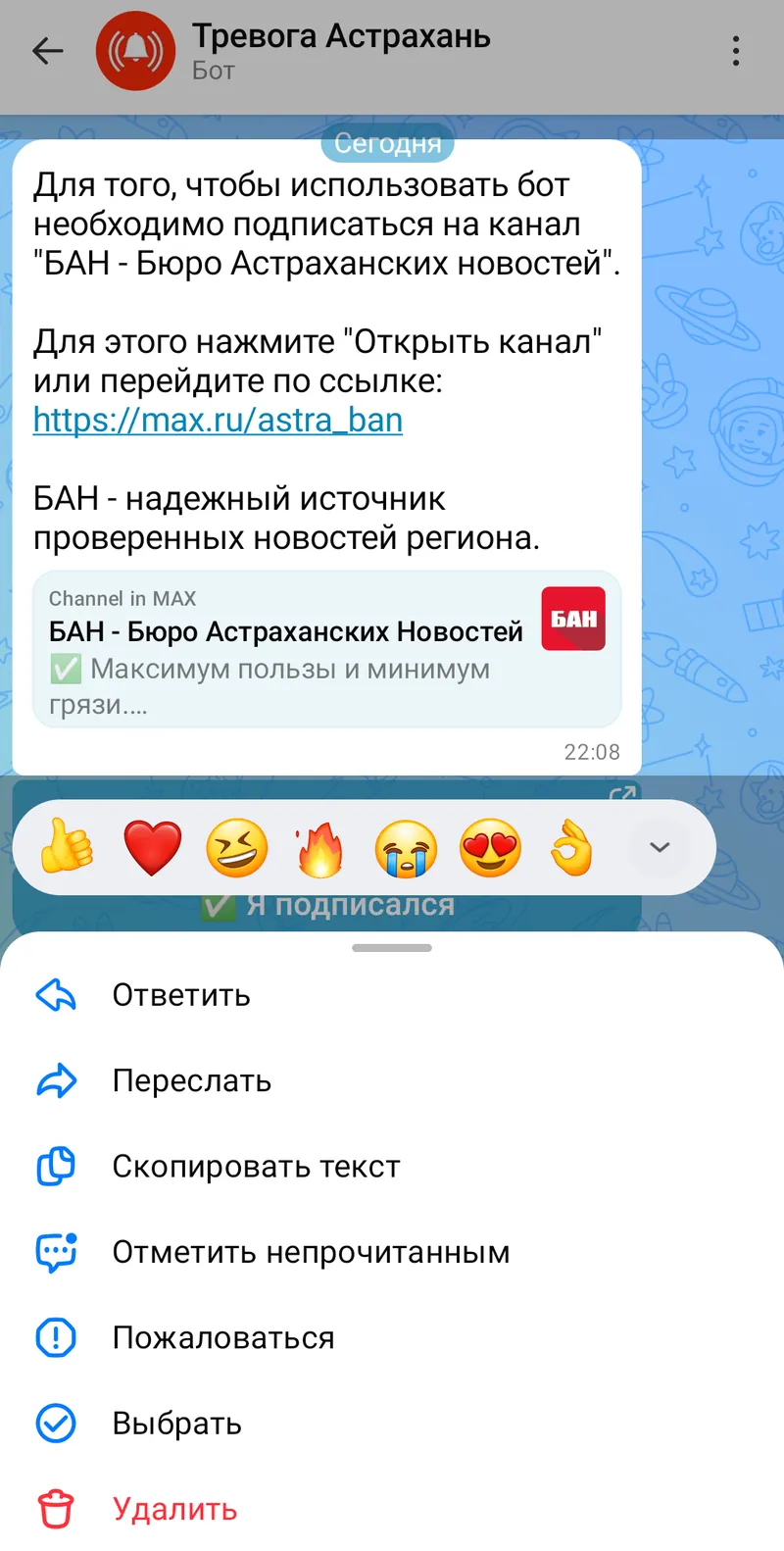
Task: Go back using the arrow icon
Action: [47, 51]
